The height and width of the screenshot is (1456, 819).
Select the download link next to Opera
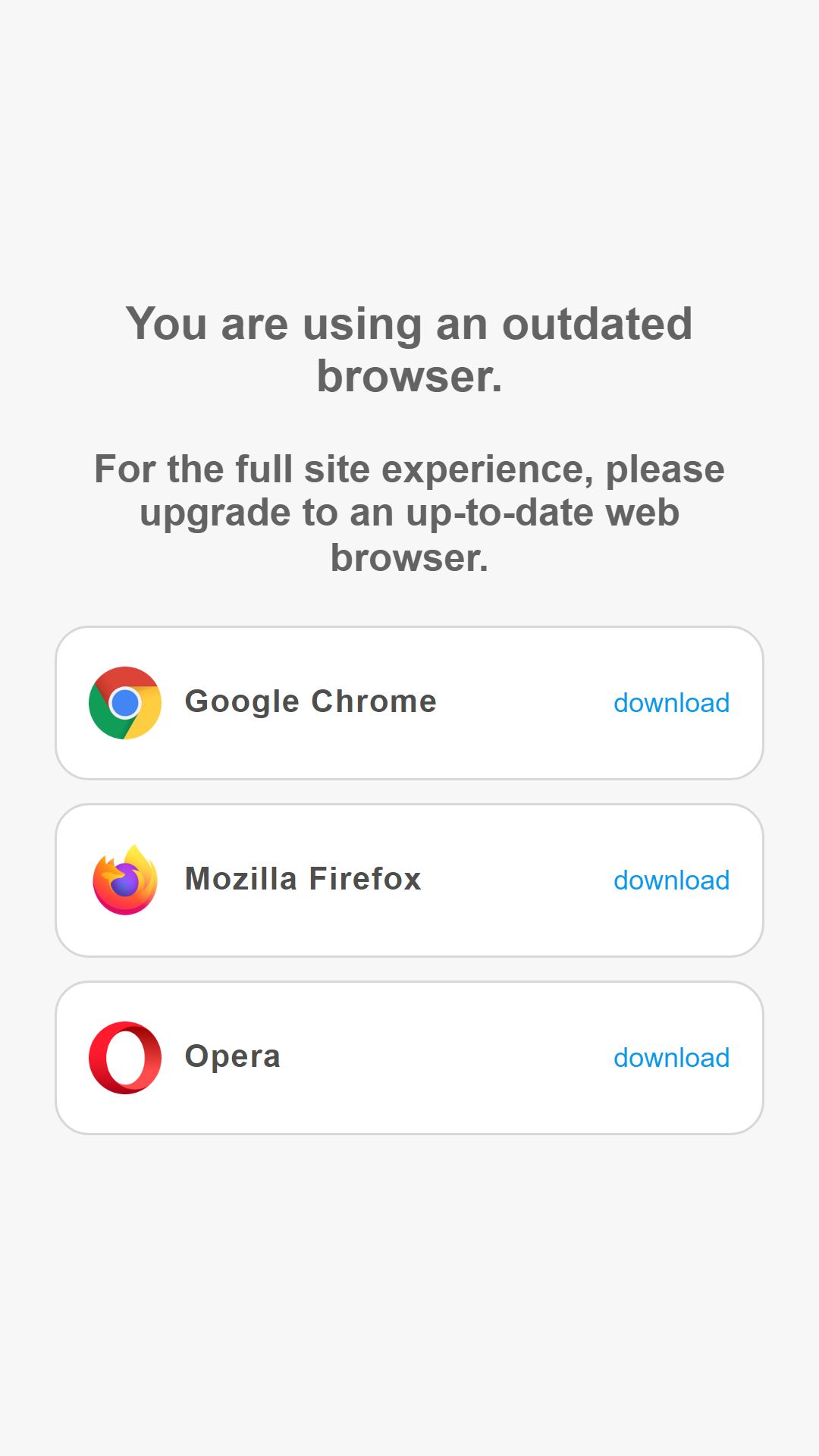(x=671, y=1058)
